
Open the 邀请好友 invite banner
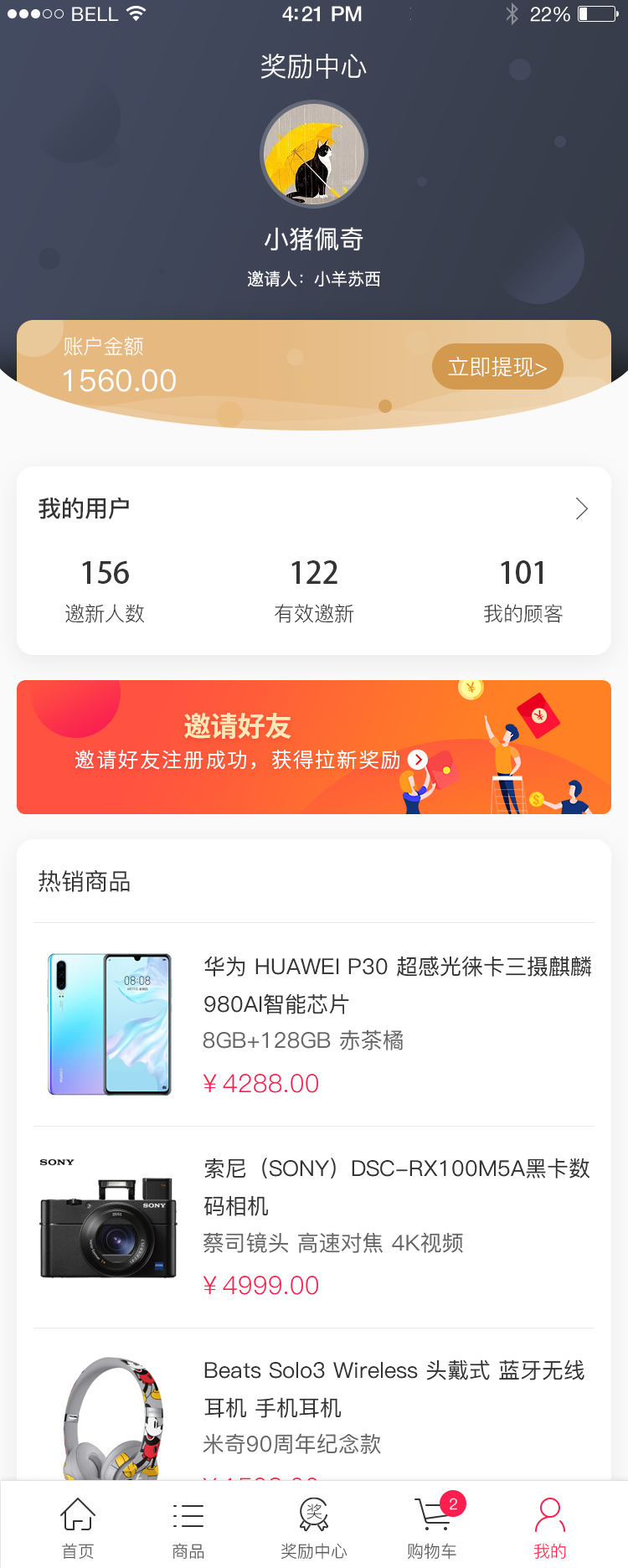point(314,747)
